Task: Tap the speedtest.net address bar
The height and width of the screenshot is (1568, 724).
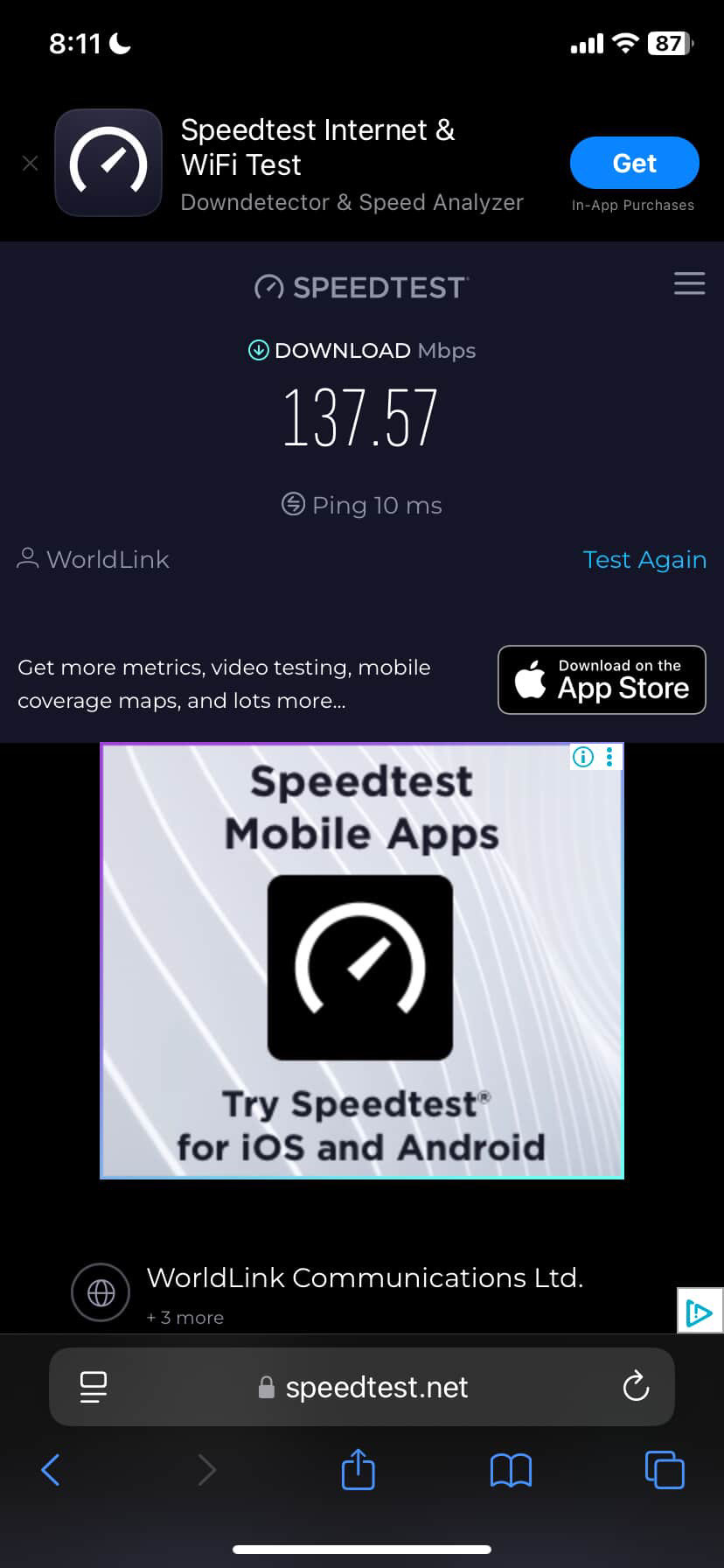Action: 376,1387
